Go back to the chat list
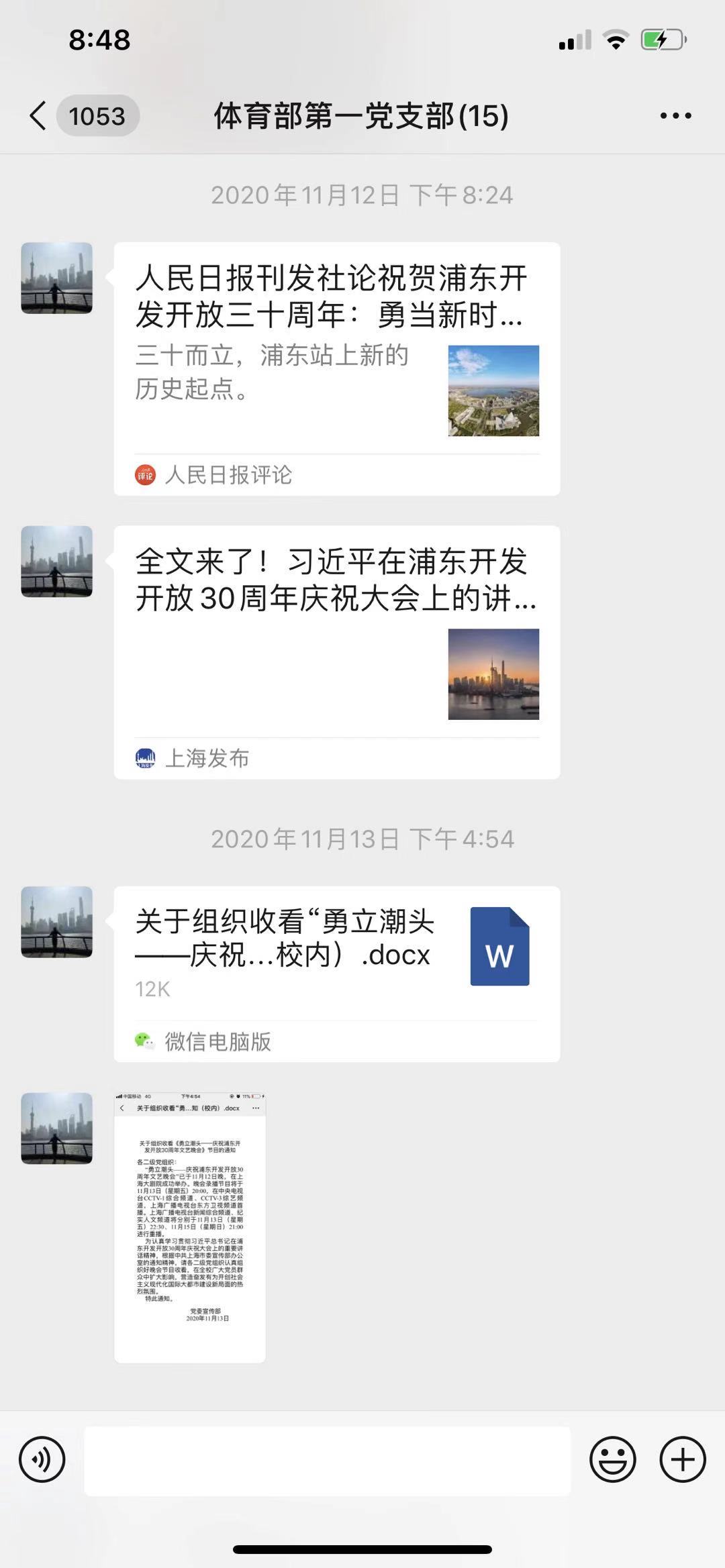 tap(39, 115)
